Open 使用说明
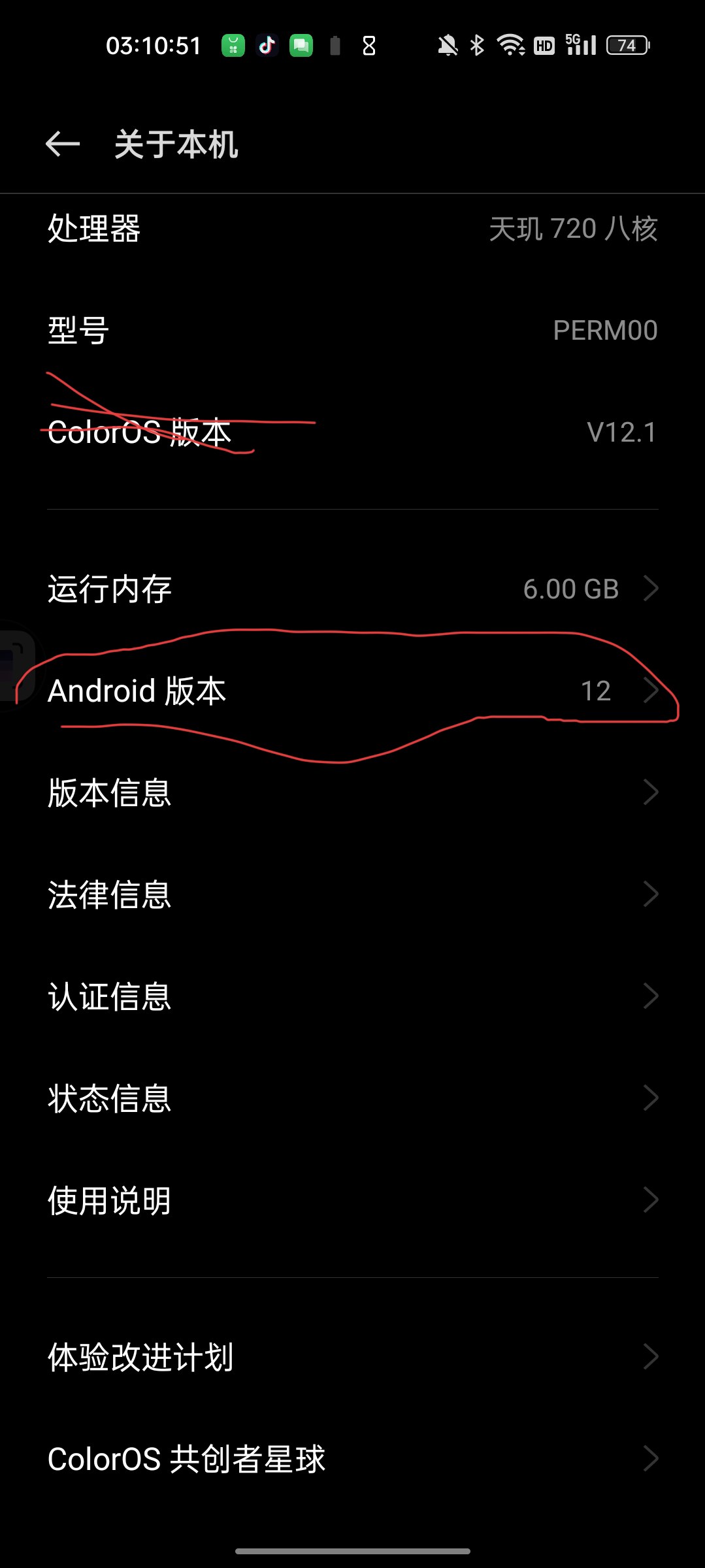 click(353, 1200)
